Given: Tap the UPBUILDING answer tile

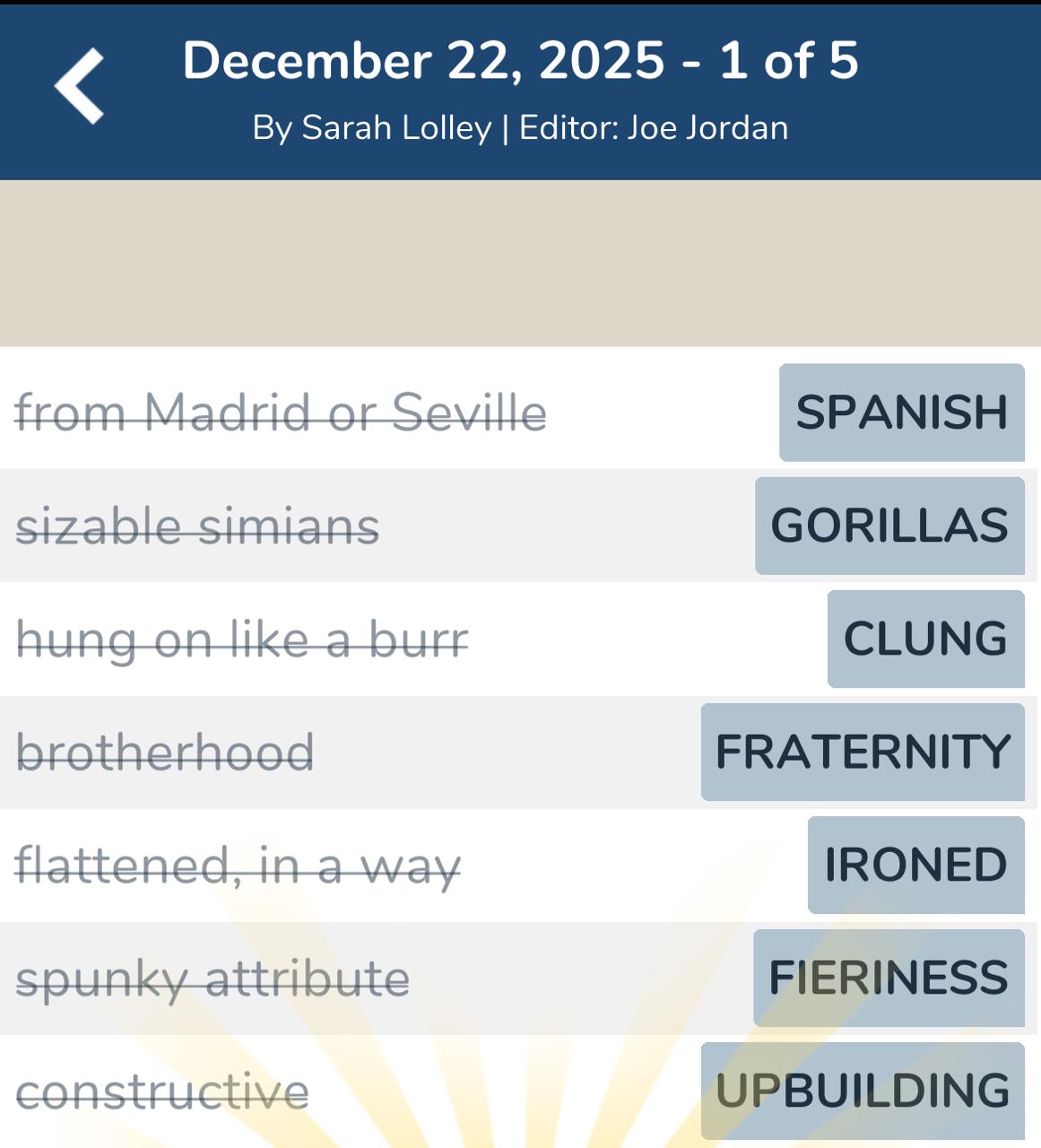Looking at the screenshot, I should pos(863,1090).
